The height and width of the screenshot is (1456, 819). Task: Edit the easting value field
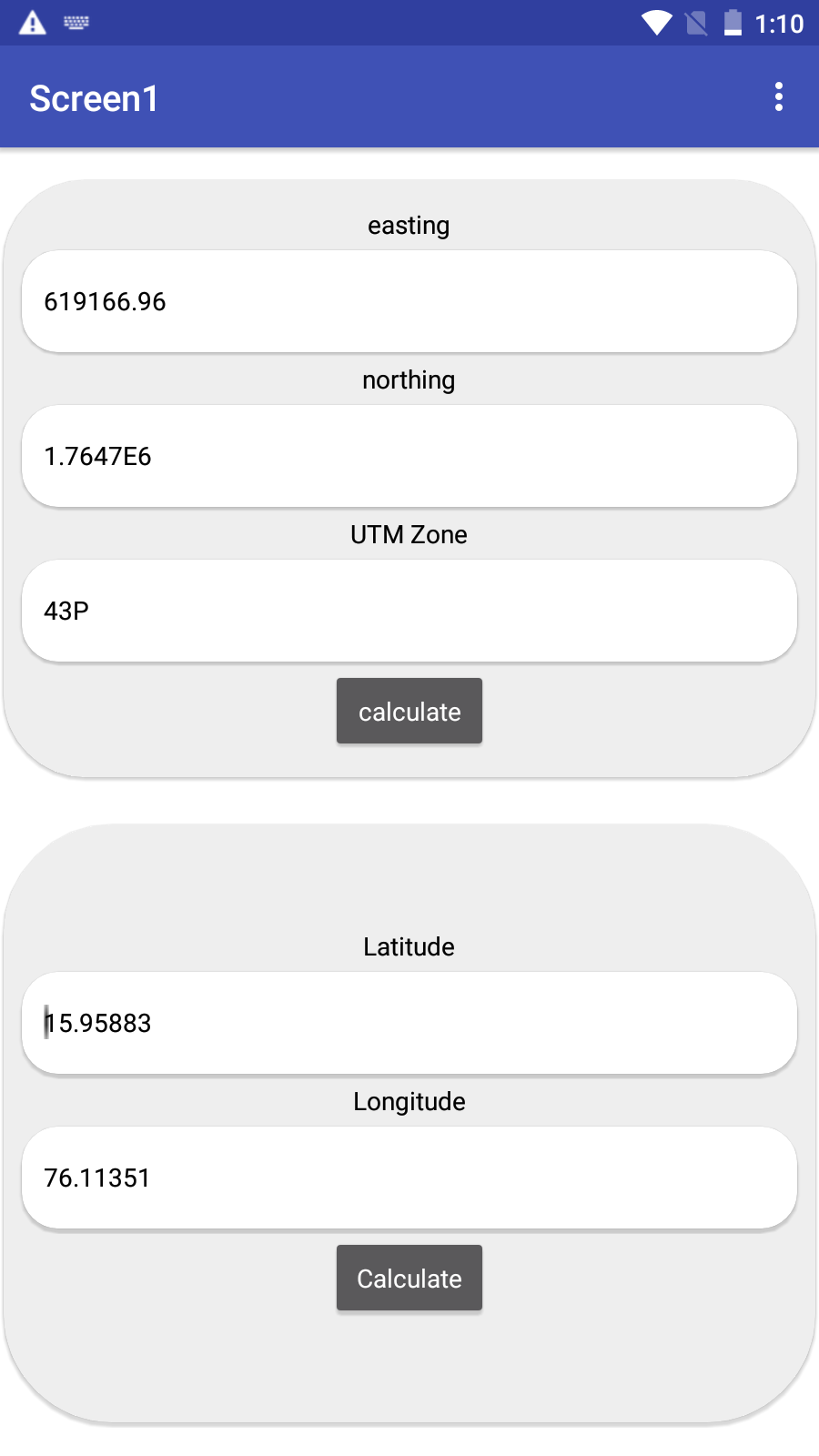click(409, 301)
